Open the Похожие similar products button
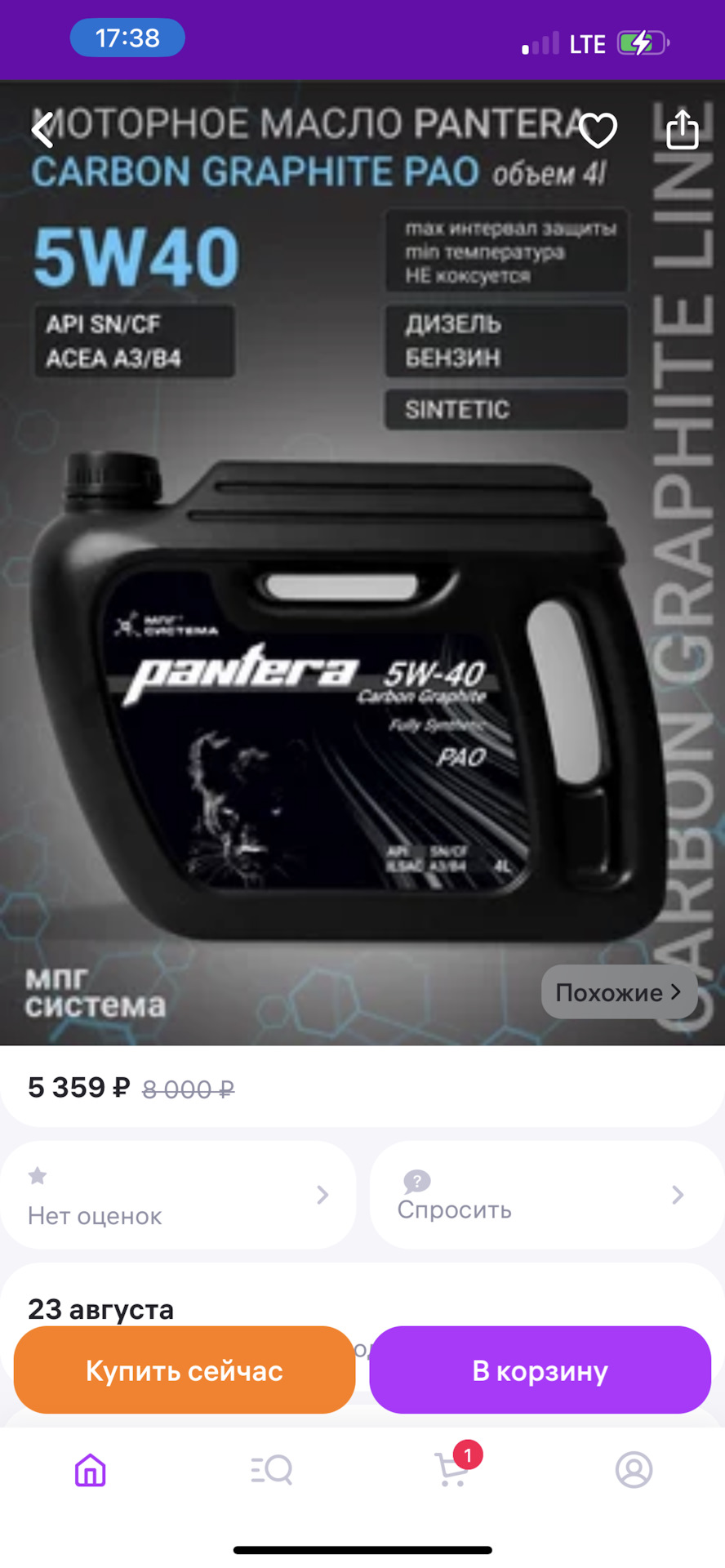The image size is (725, 1568). coord(618,992)
